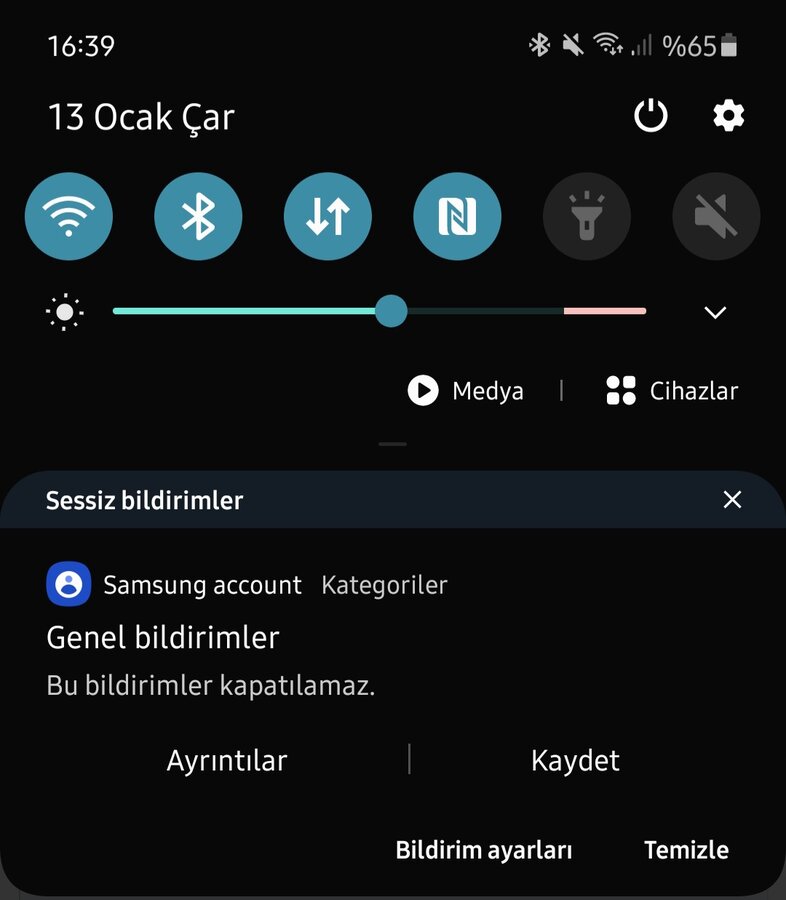The width and height of the screenshot is (786, 900).
Task: Toggle mobile data off
Action: click(328, 216)
